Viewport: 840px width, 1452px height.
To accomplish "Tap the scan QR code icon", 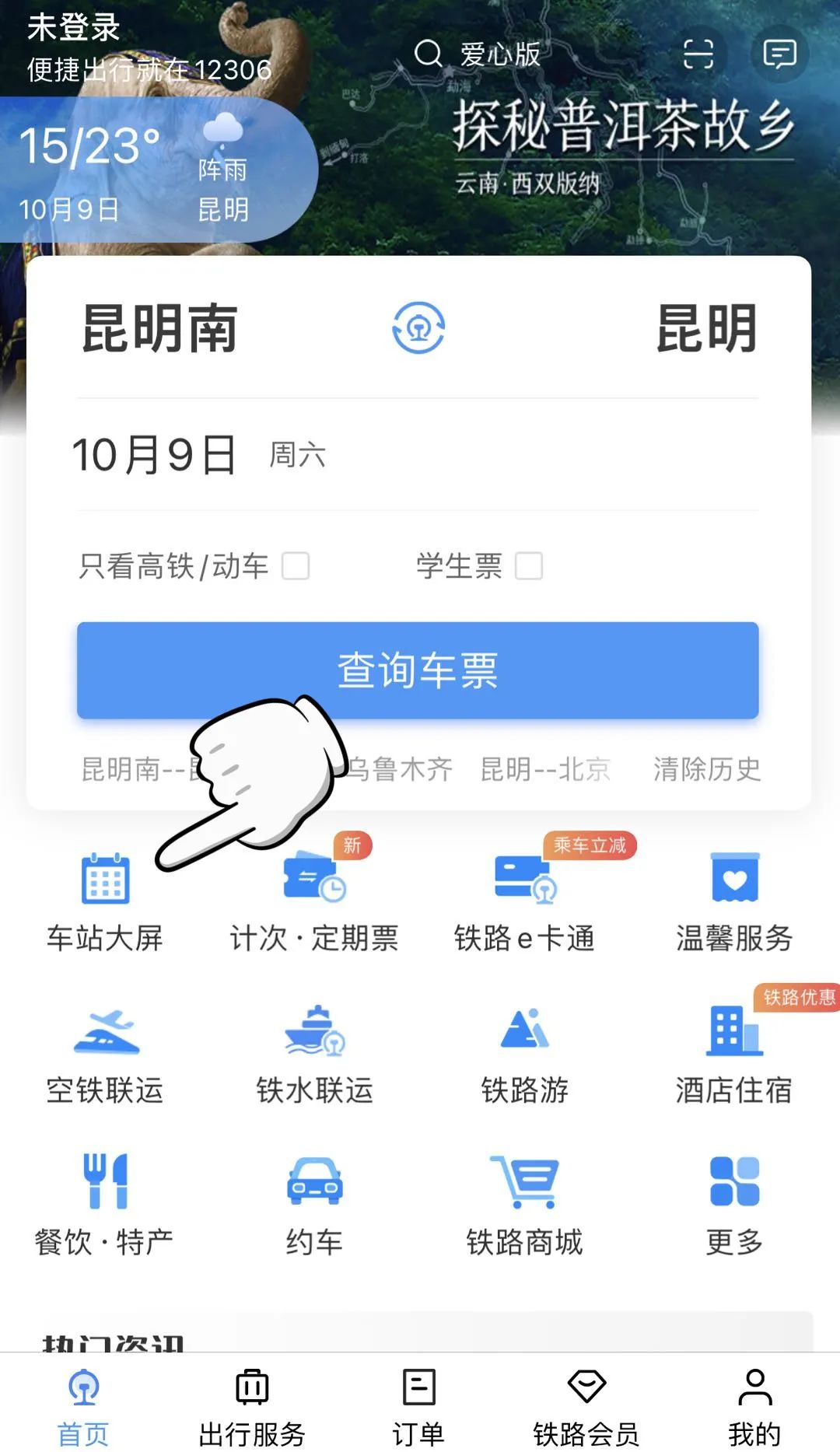I will [698, 53].
